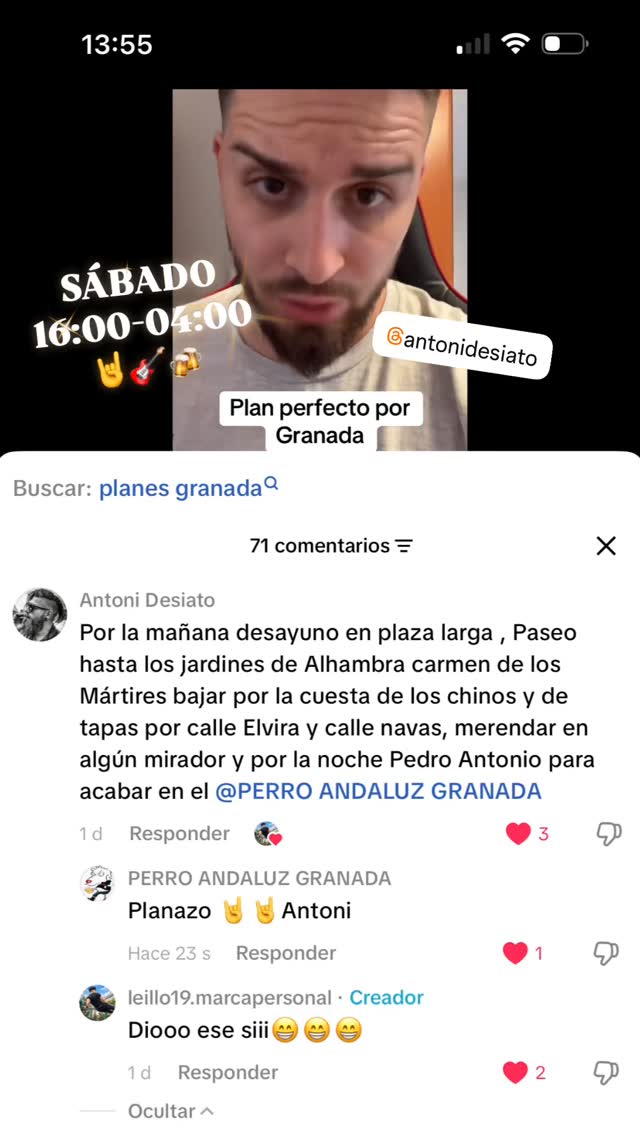Search for planes granada
Image resolution: width=640 pixels, height=1136 pixels.
click(x=188, y=489)
